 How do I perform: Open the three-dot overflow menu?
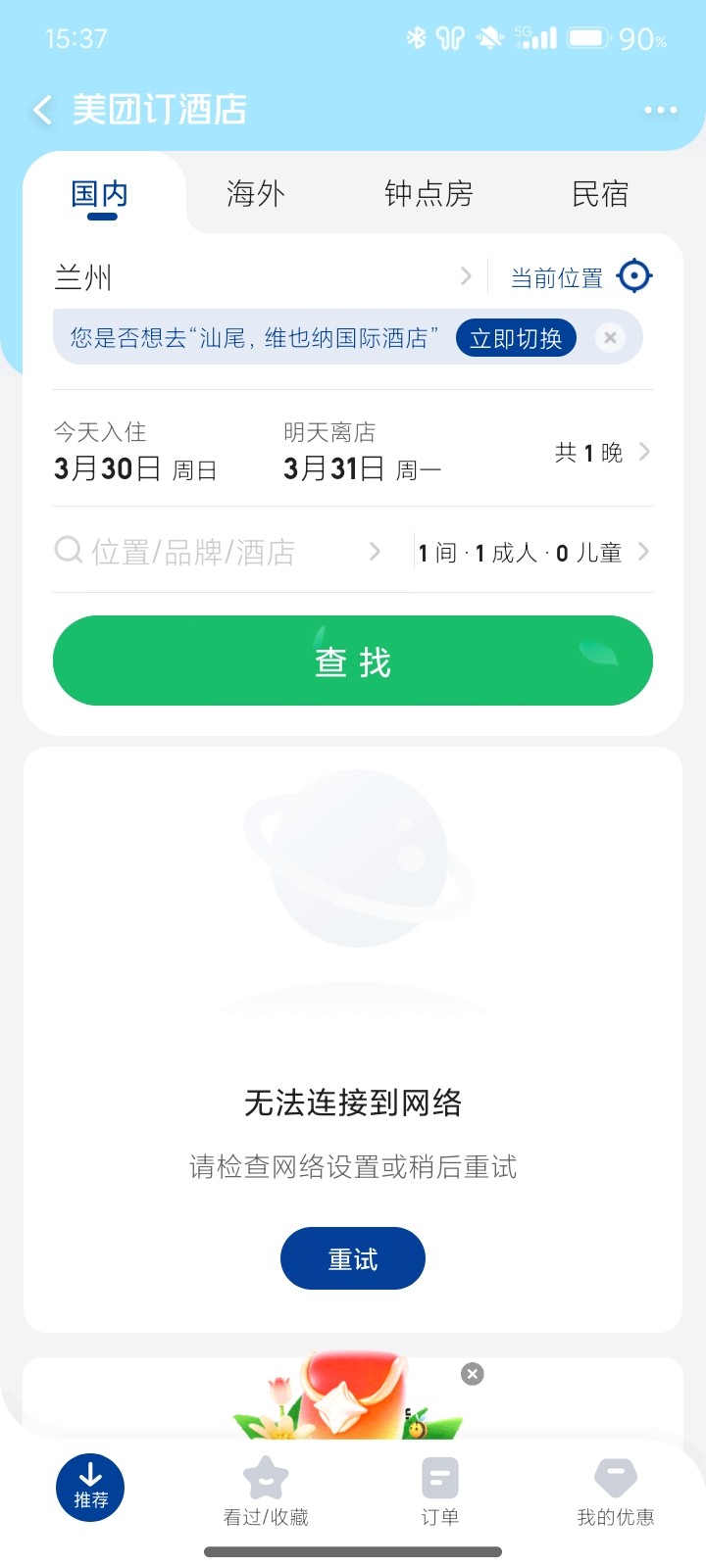[660, 110]
